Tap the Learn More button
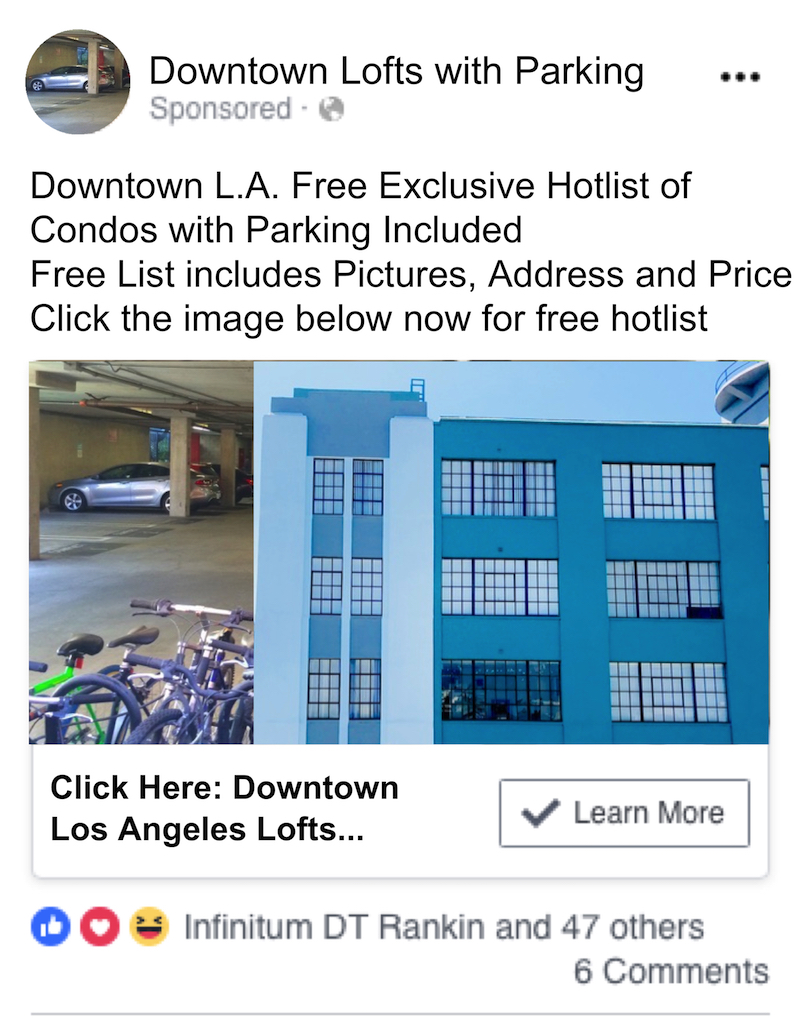The width and height of the screenshot is (800, 1018). point(624,813)
